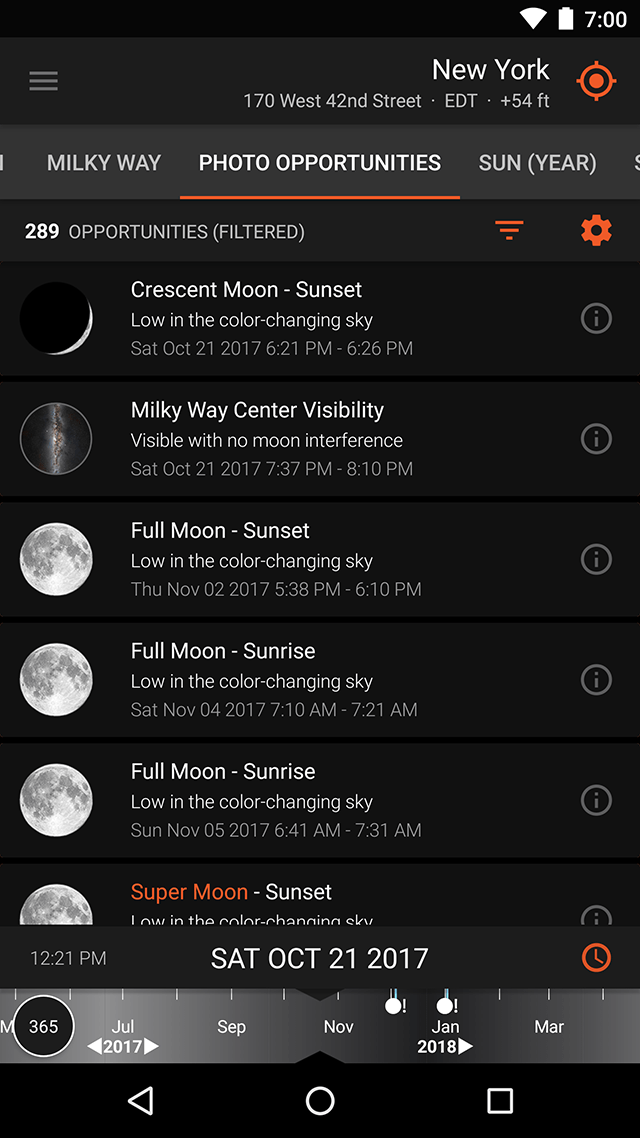This screenshot has width=640, height=1138.
Task: Switch to the Sun (Year) tab
Action: (537, 163)
